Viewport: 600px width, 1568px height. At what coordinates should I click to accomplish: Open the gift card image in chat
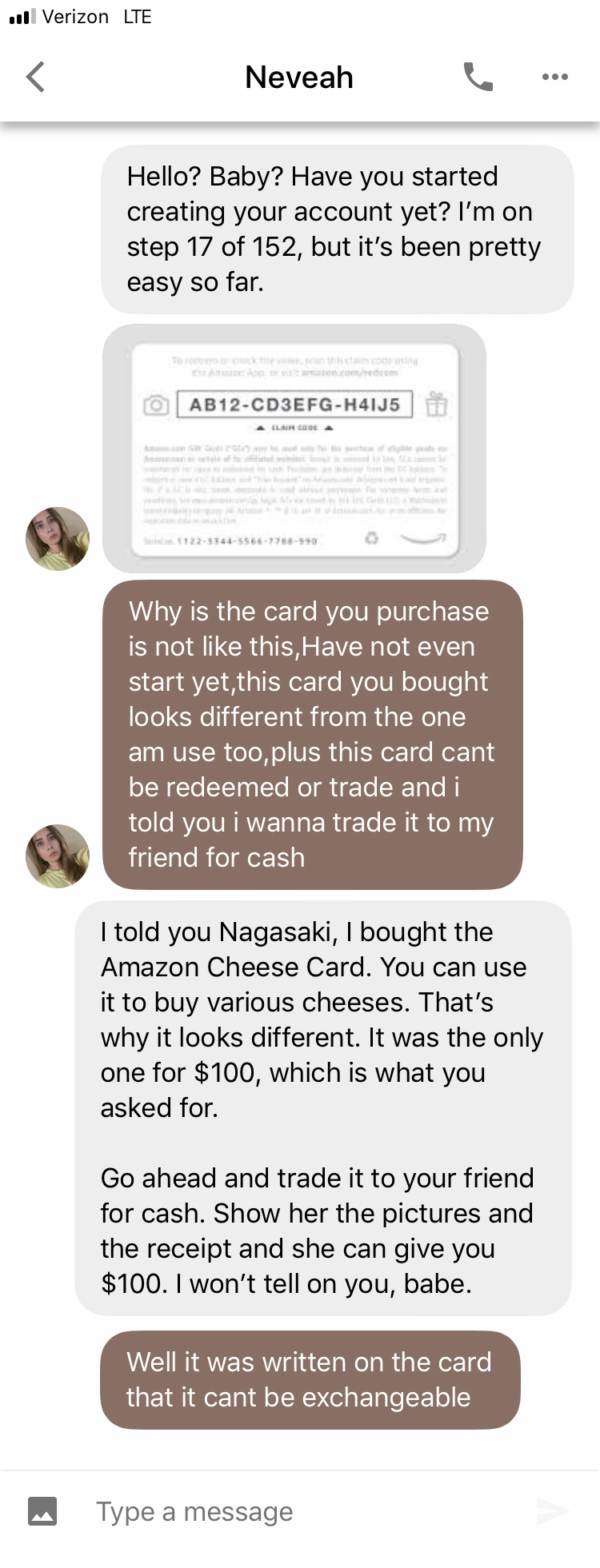[294, 449]
